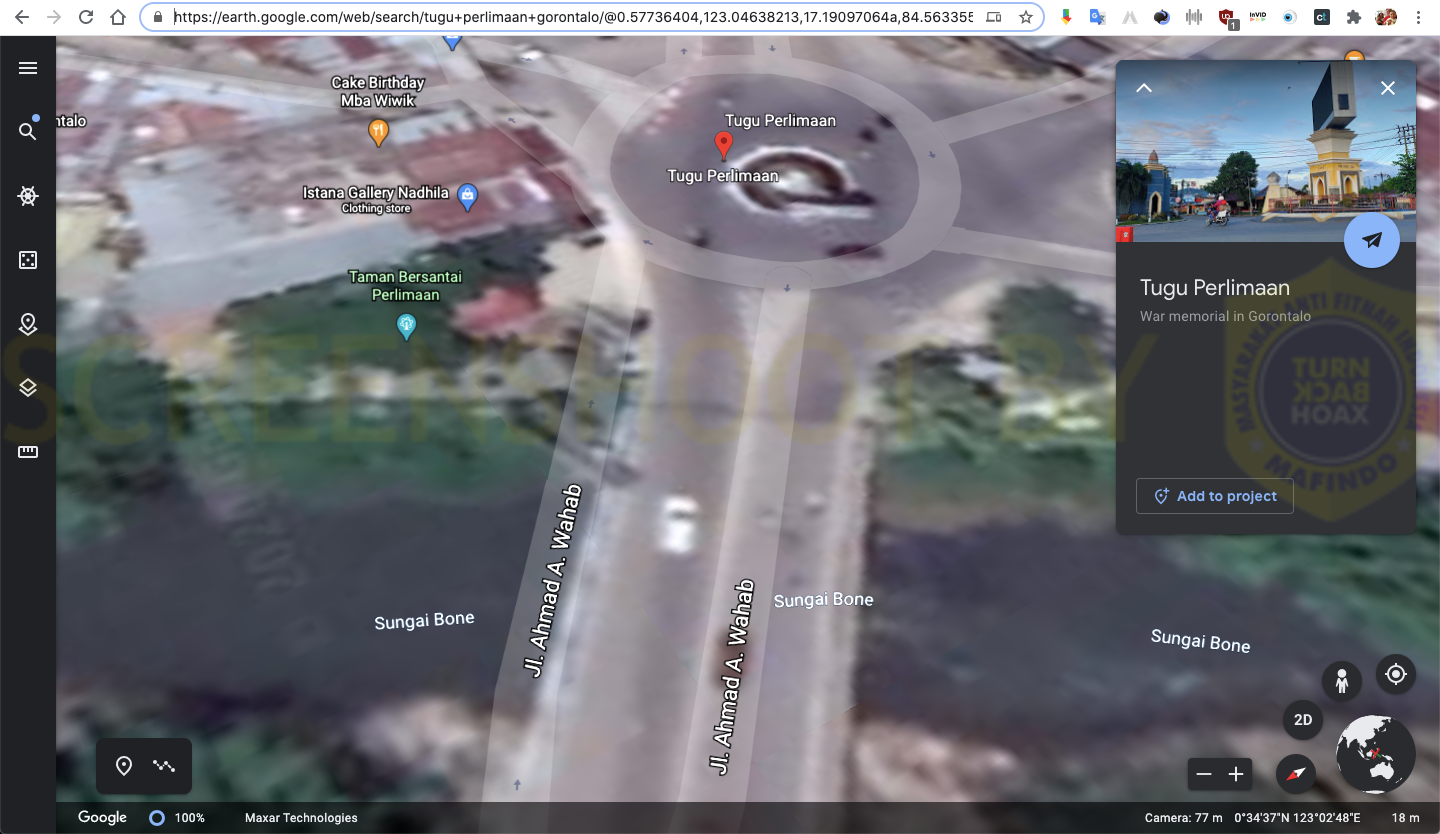
Task: Draw a line or shape tool
Action: coord(164,766)
